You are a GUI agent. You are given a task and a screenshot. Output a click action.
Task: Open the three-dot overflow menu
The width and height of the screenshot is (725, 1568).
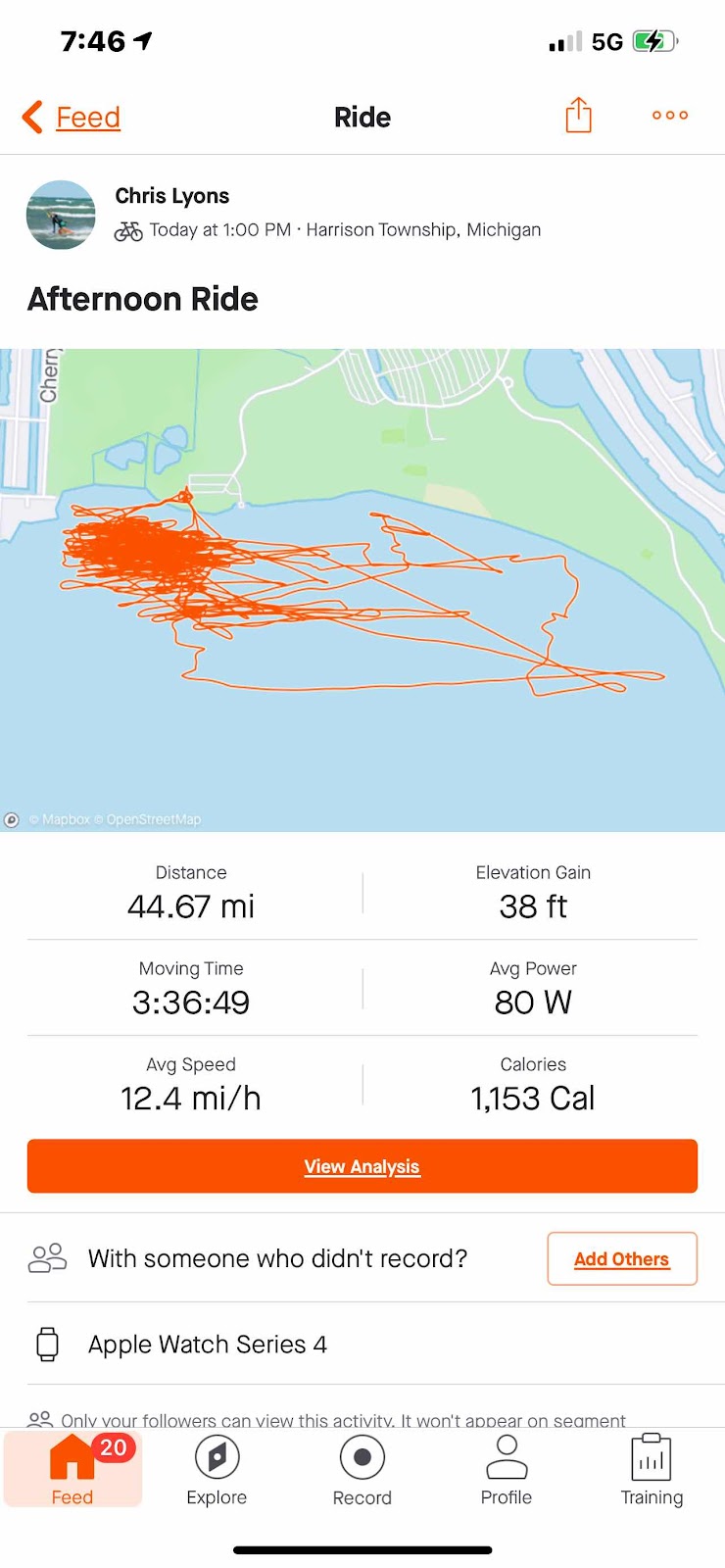point(670,116)
